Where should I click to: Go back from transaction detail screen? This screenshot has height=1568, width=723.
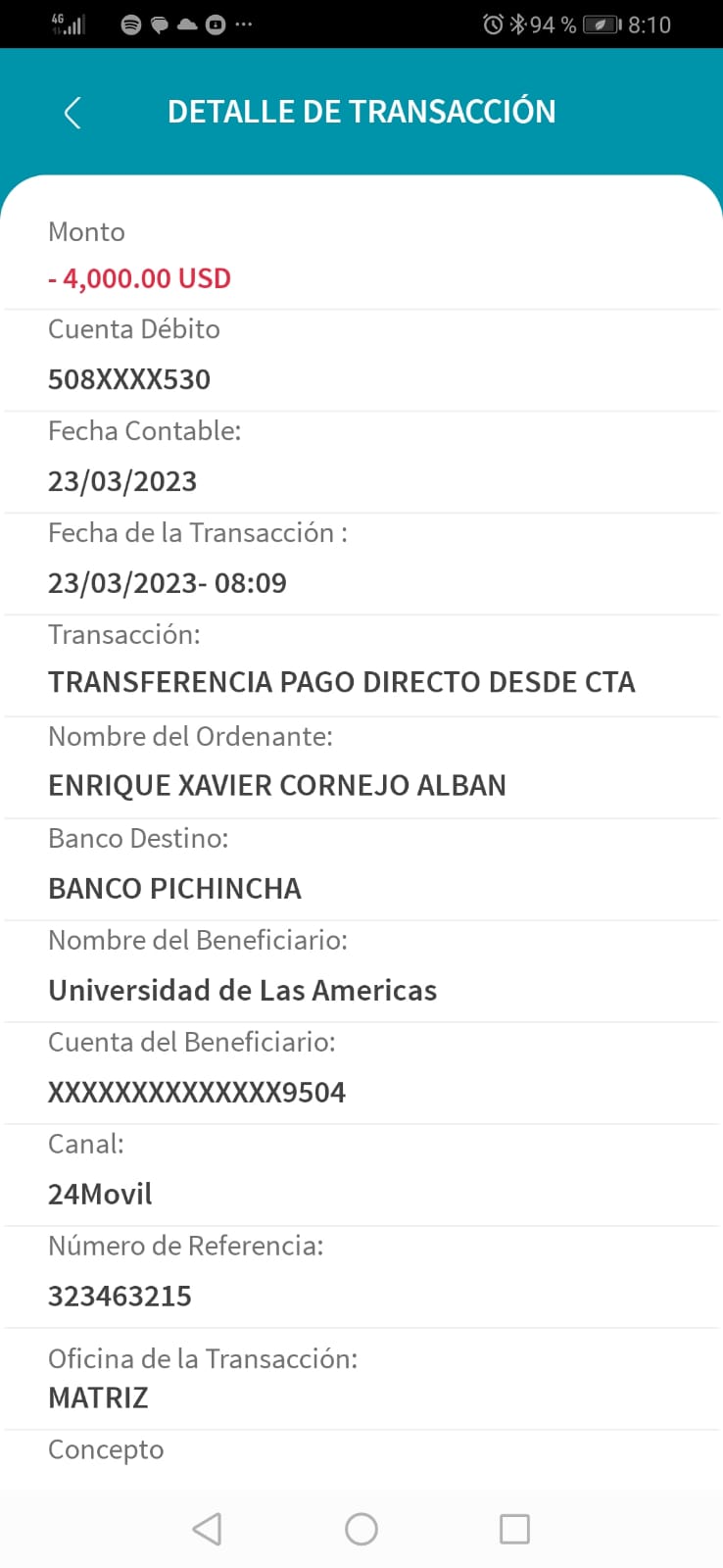point(72,113)
